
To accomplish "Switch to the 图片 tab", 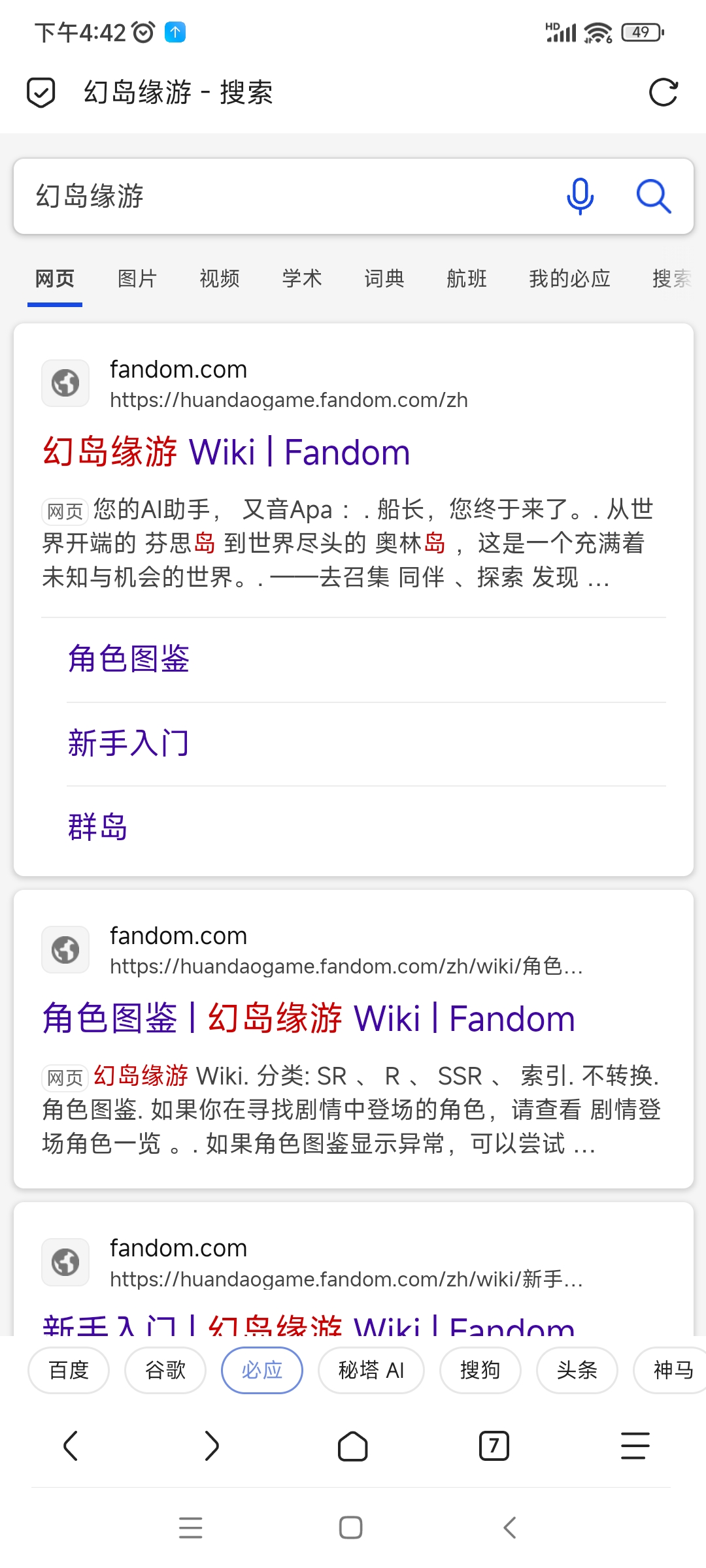I will pos(137,279).
